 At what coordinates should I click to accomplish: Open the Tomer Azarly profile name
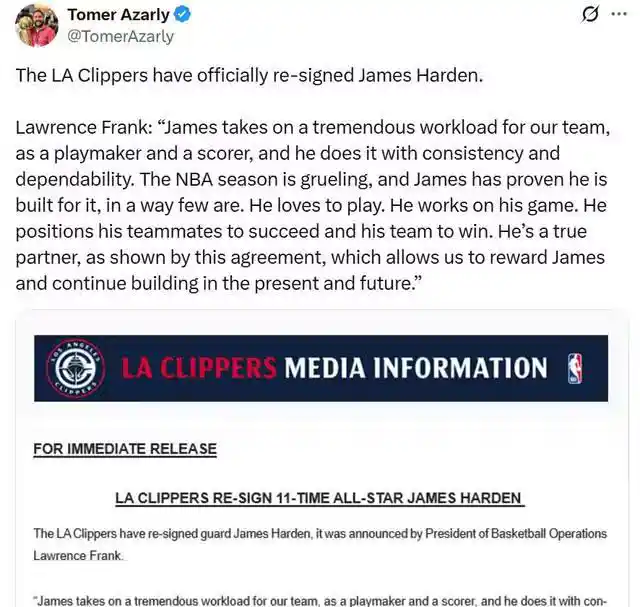pyautogui.click(x=118, y=14)
